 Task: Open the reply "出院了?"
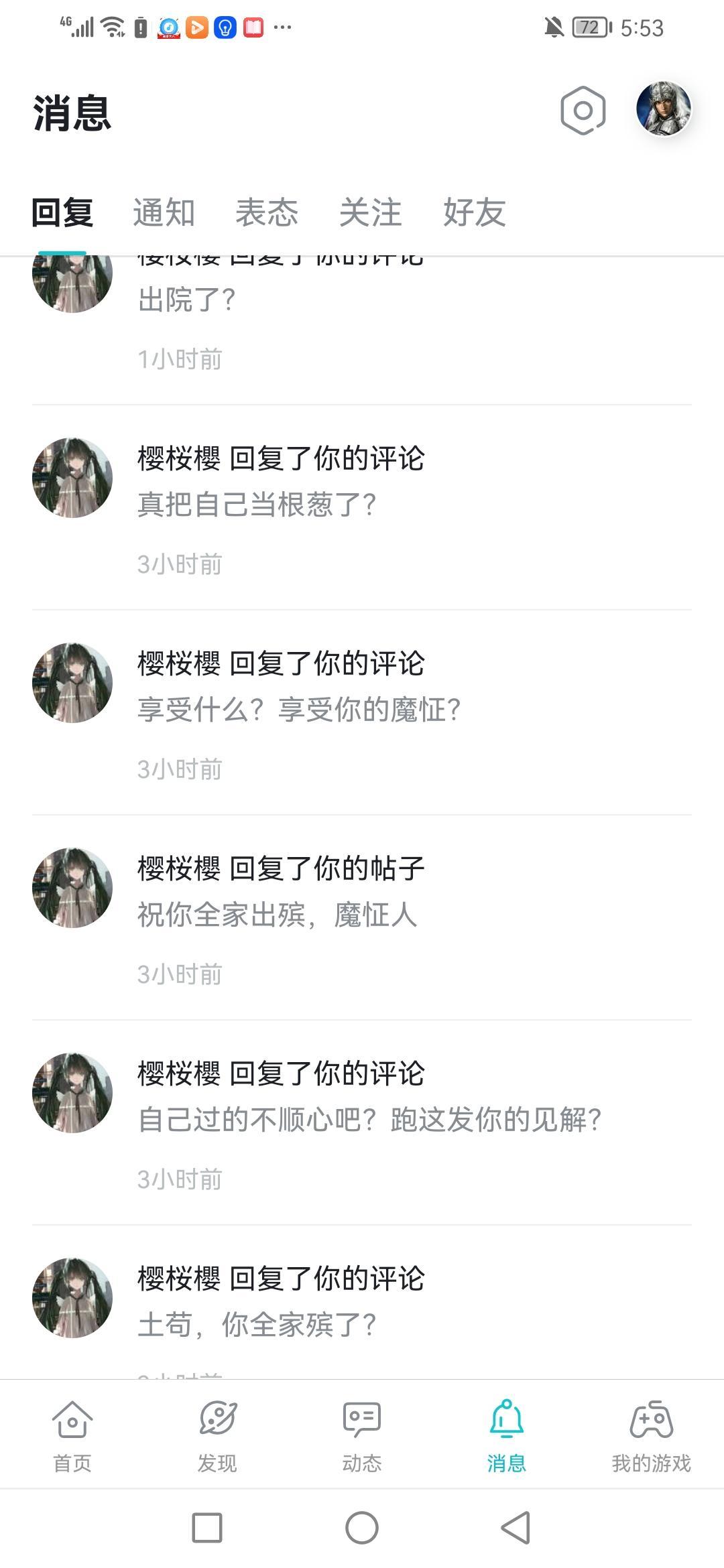coord(362,330)
